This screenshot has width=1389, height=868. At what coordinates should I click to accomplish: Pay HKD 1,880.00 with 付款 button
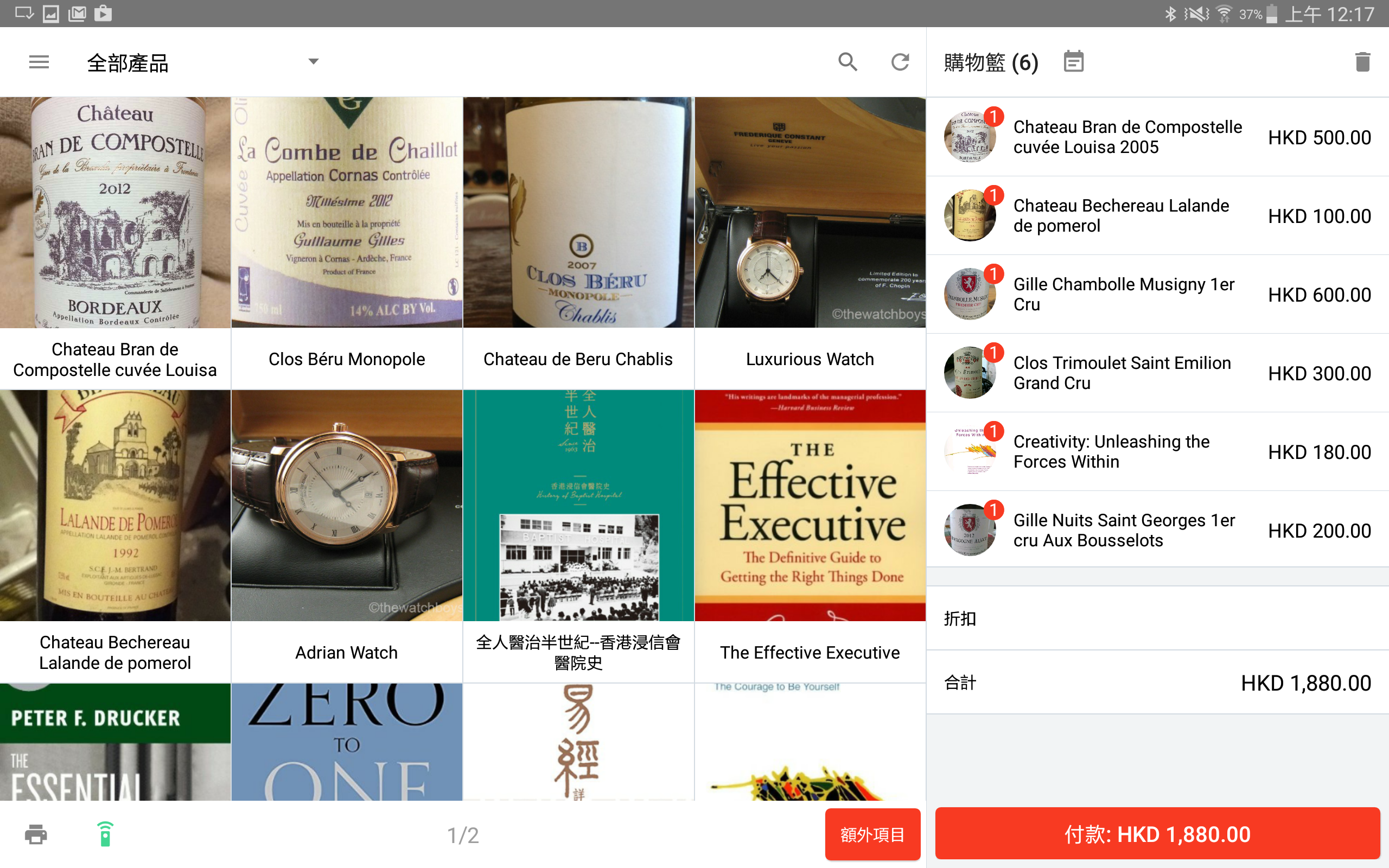point(1157,834)
